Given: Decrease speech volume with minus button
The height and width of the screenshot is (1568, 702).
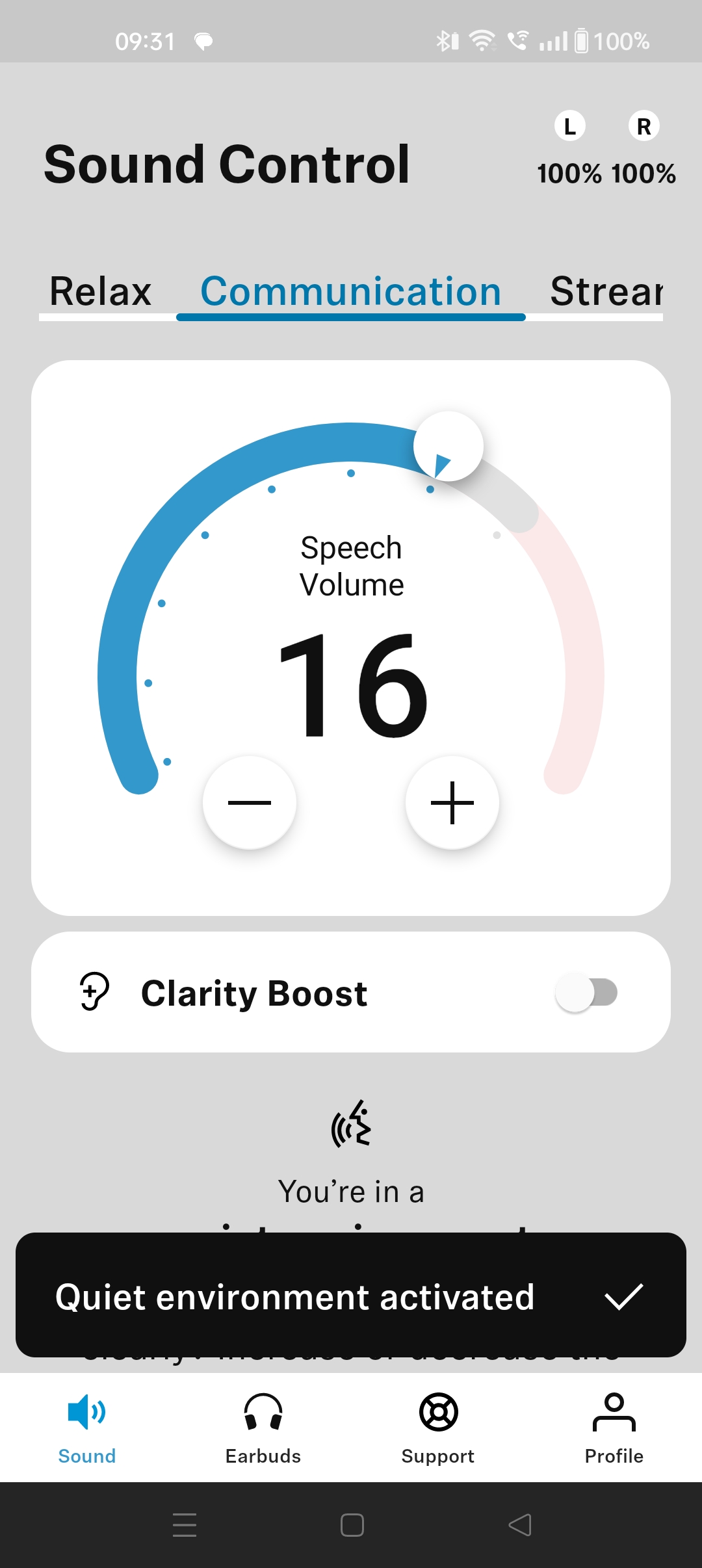Looking at the screenshot, I should [250, 803].
